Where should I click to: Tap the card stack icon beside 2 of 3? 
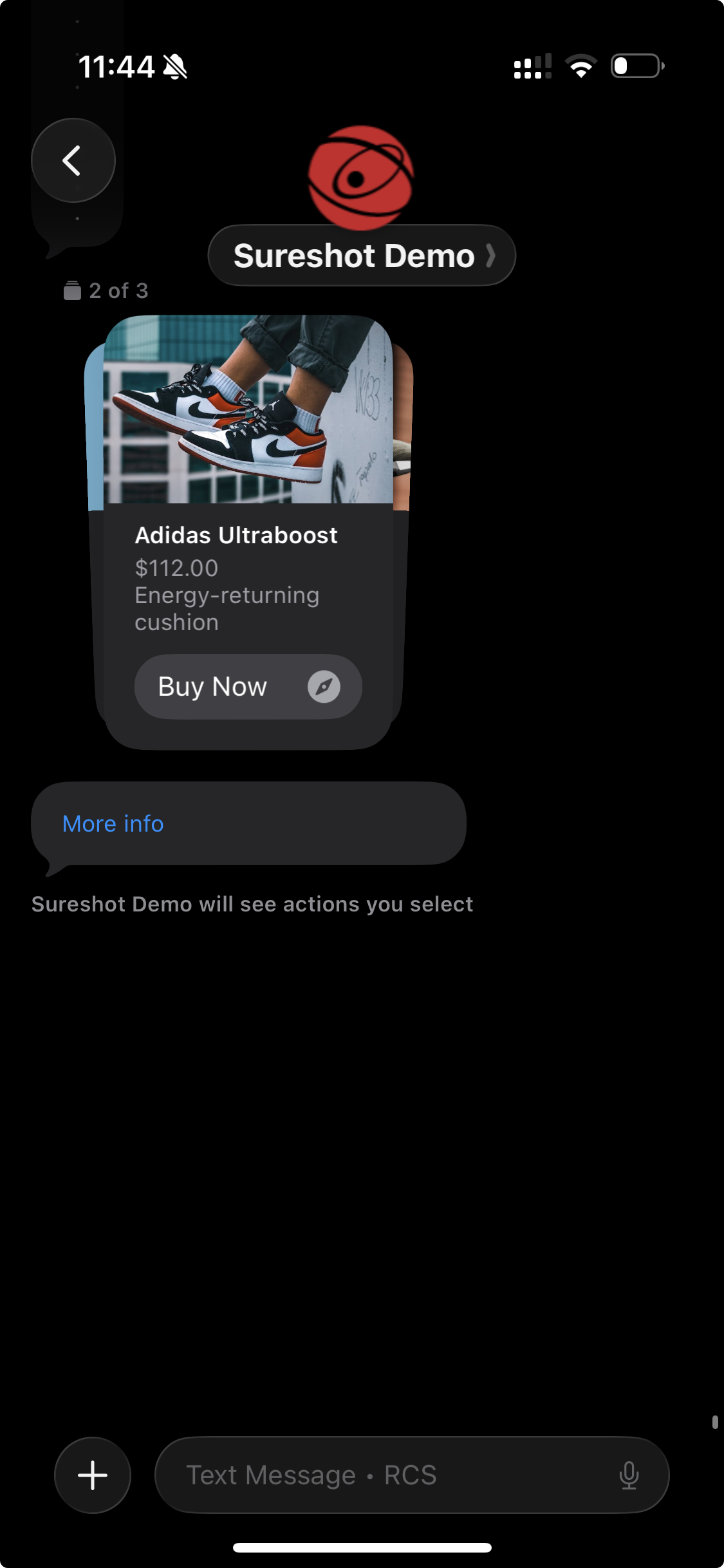pyautogui.click(x=73, y=290)
